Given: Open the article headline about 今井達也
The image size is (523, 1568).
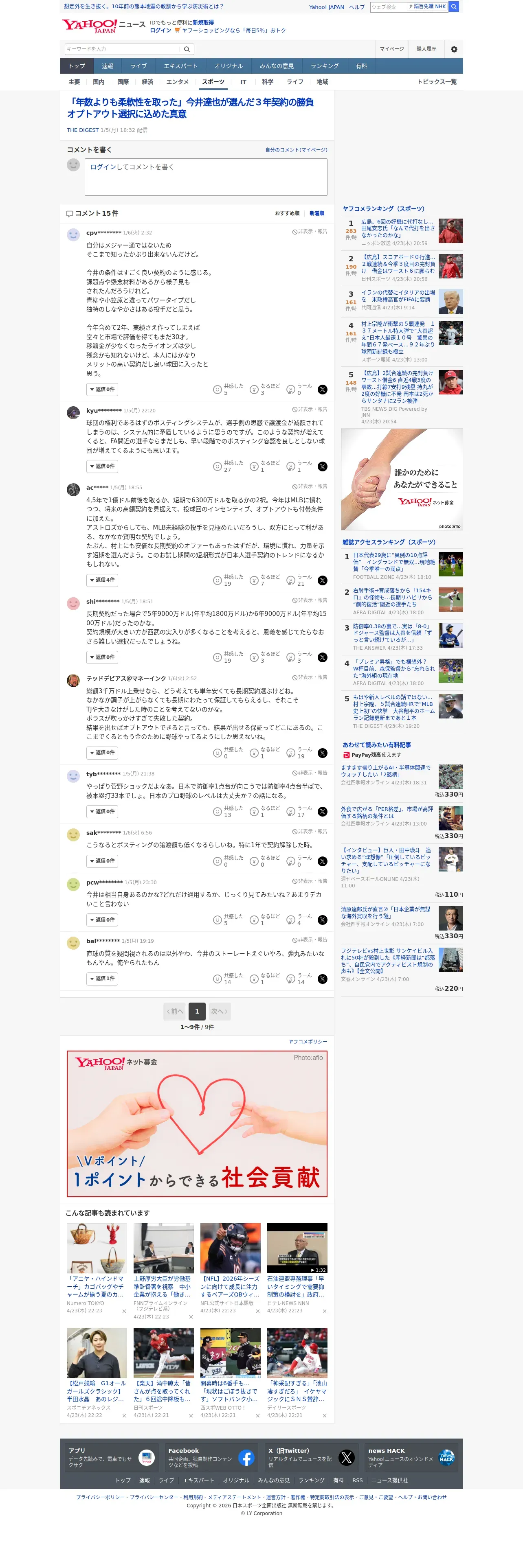Looking at the screenshot, I should pos(191,108).
